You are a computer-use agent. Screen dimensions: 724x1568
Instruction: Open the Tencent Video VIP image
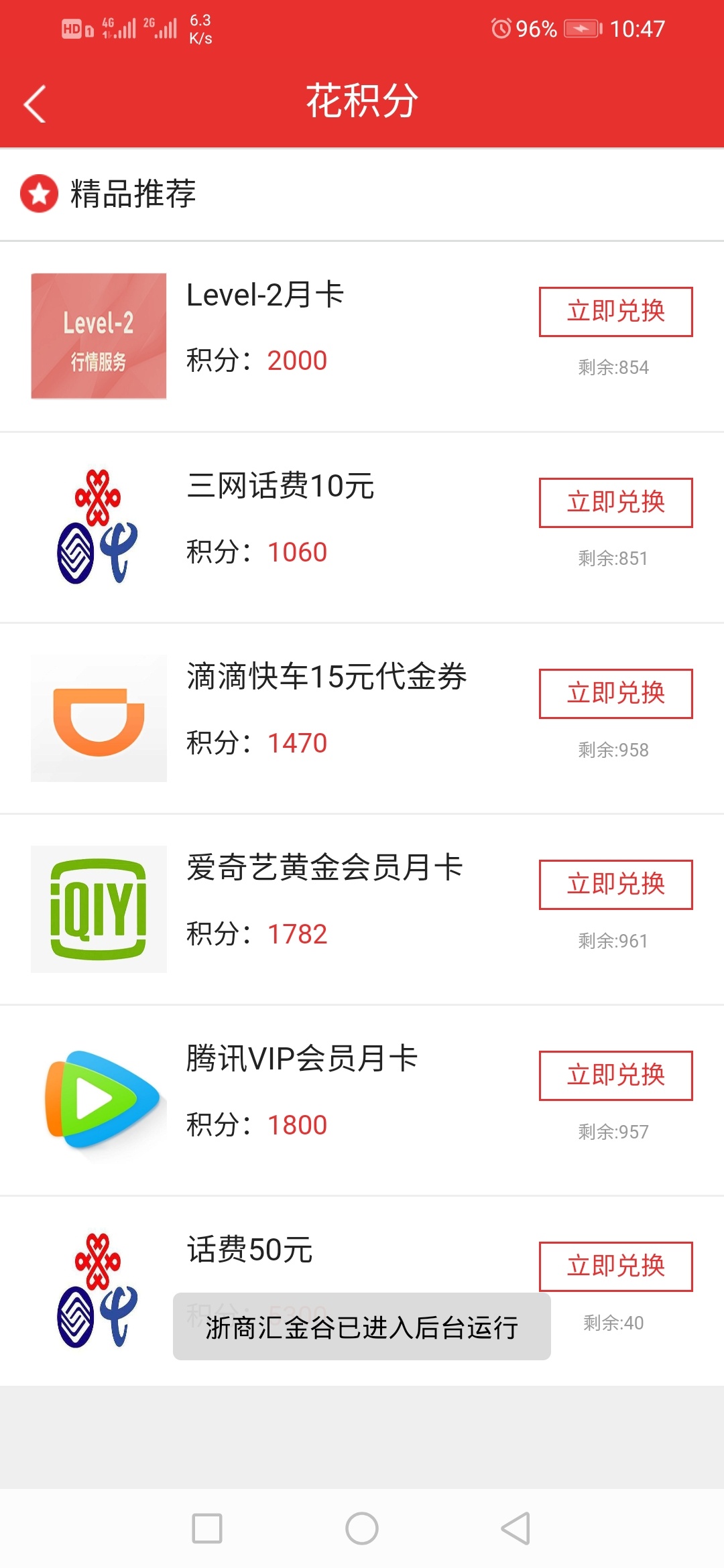coord(99,1100)
